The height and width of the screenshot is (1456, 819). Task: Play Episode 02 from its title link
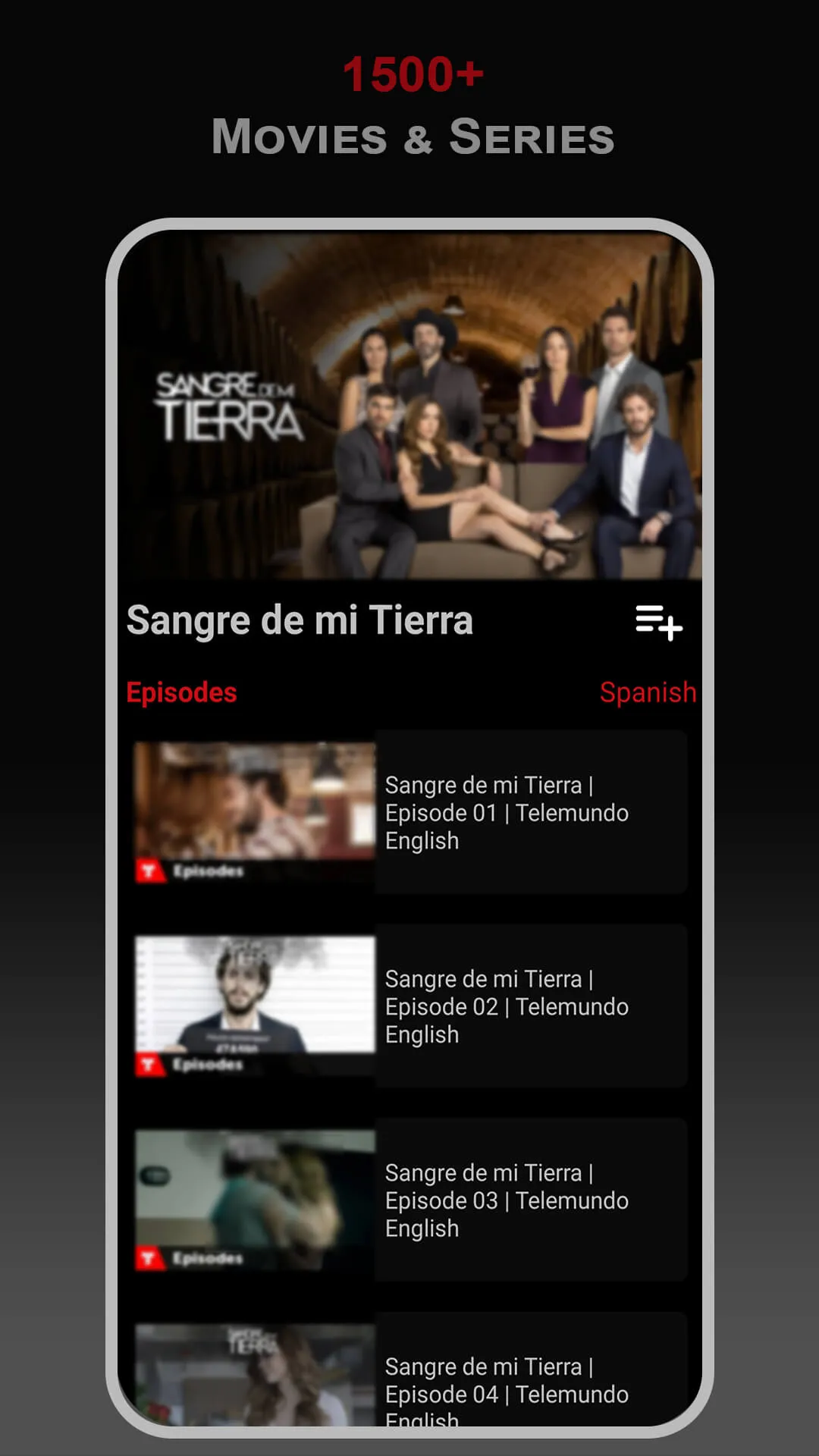tap(507, 1007)
